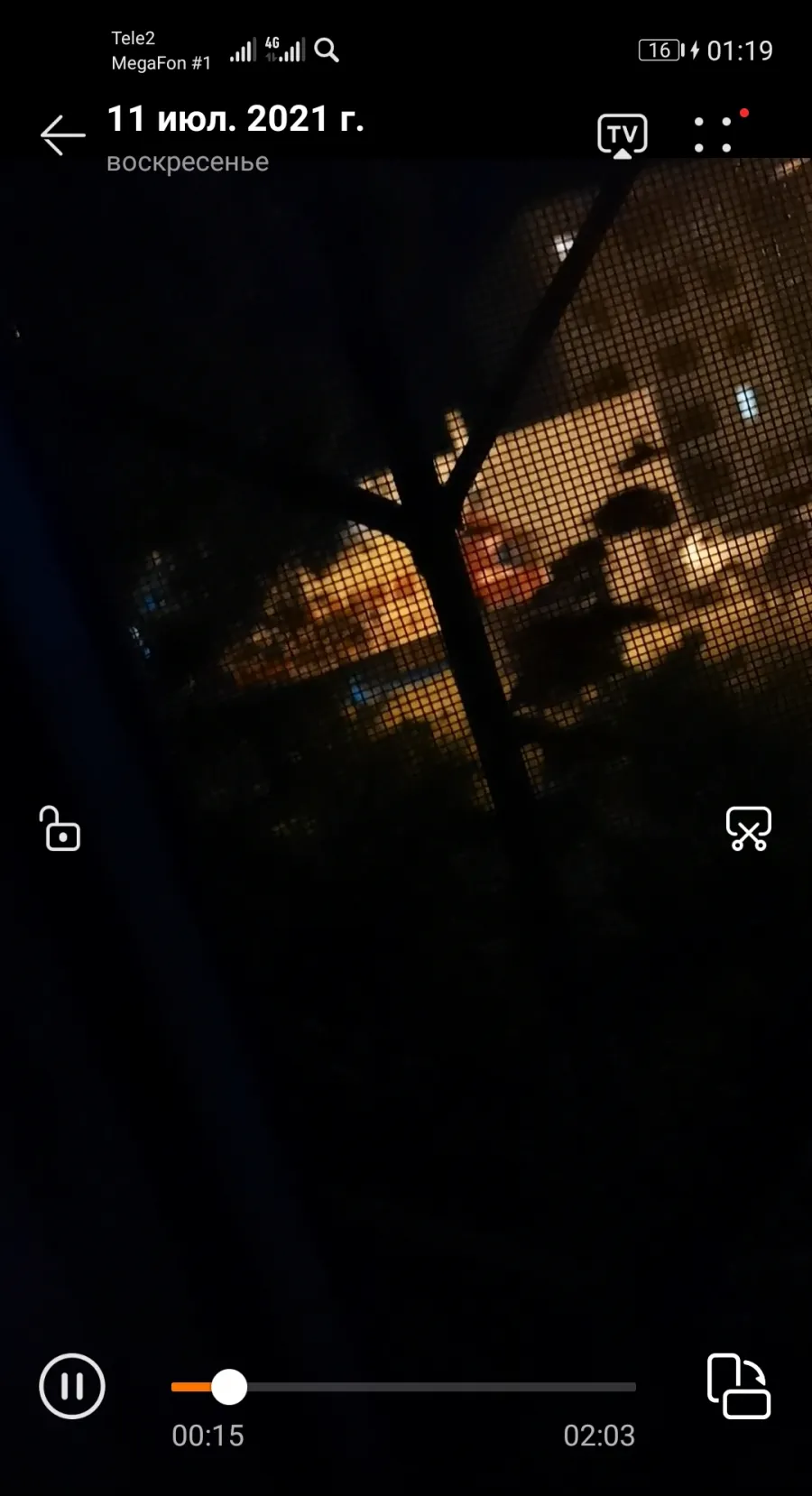Cast video to TV
The image size is (812, 1496).
[x=623, y=136]
